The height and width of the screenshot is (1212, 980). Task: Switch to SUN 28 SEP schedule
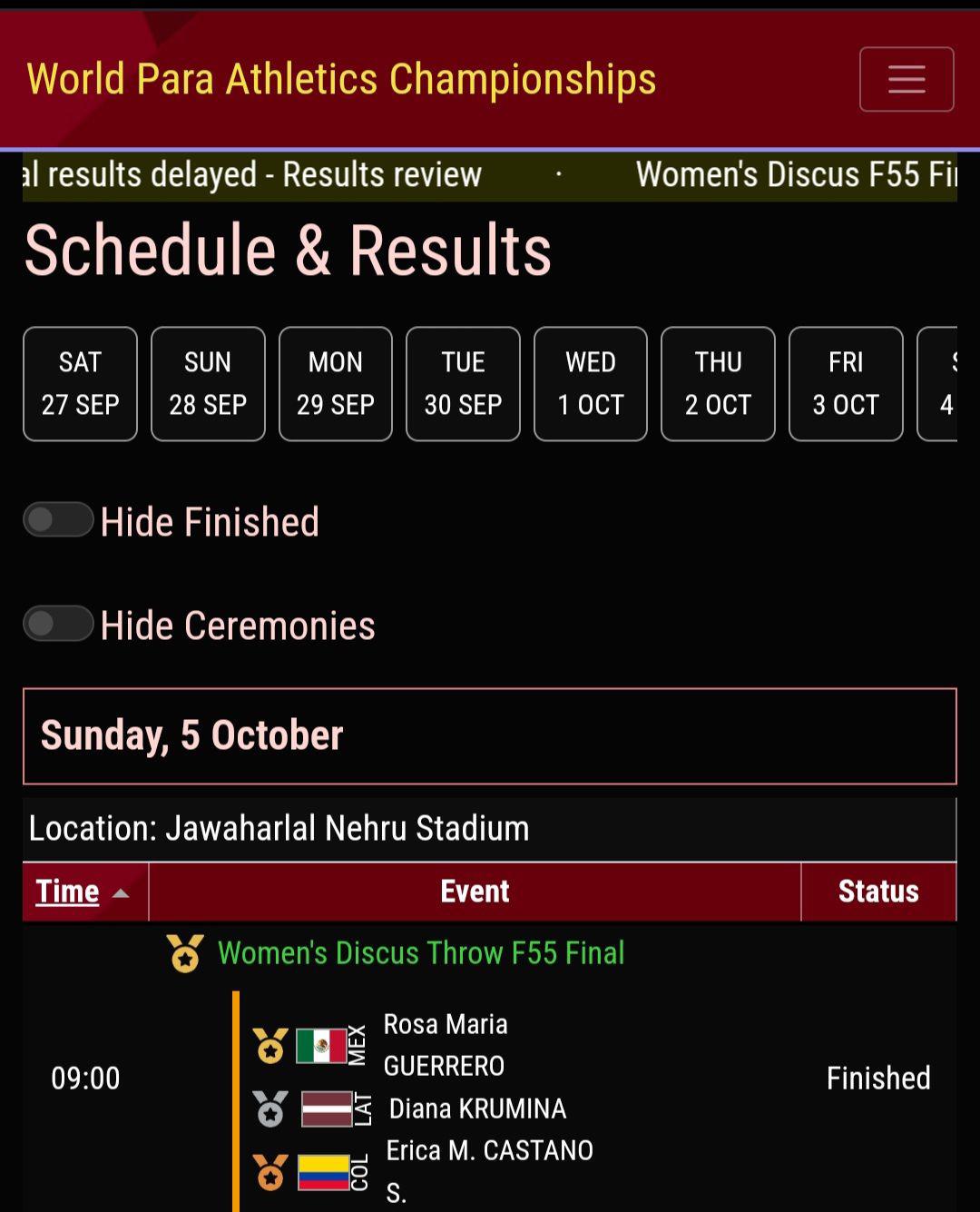click(208, 383)
